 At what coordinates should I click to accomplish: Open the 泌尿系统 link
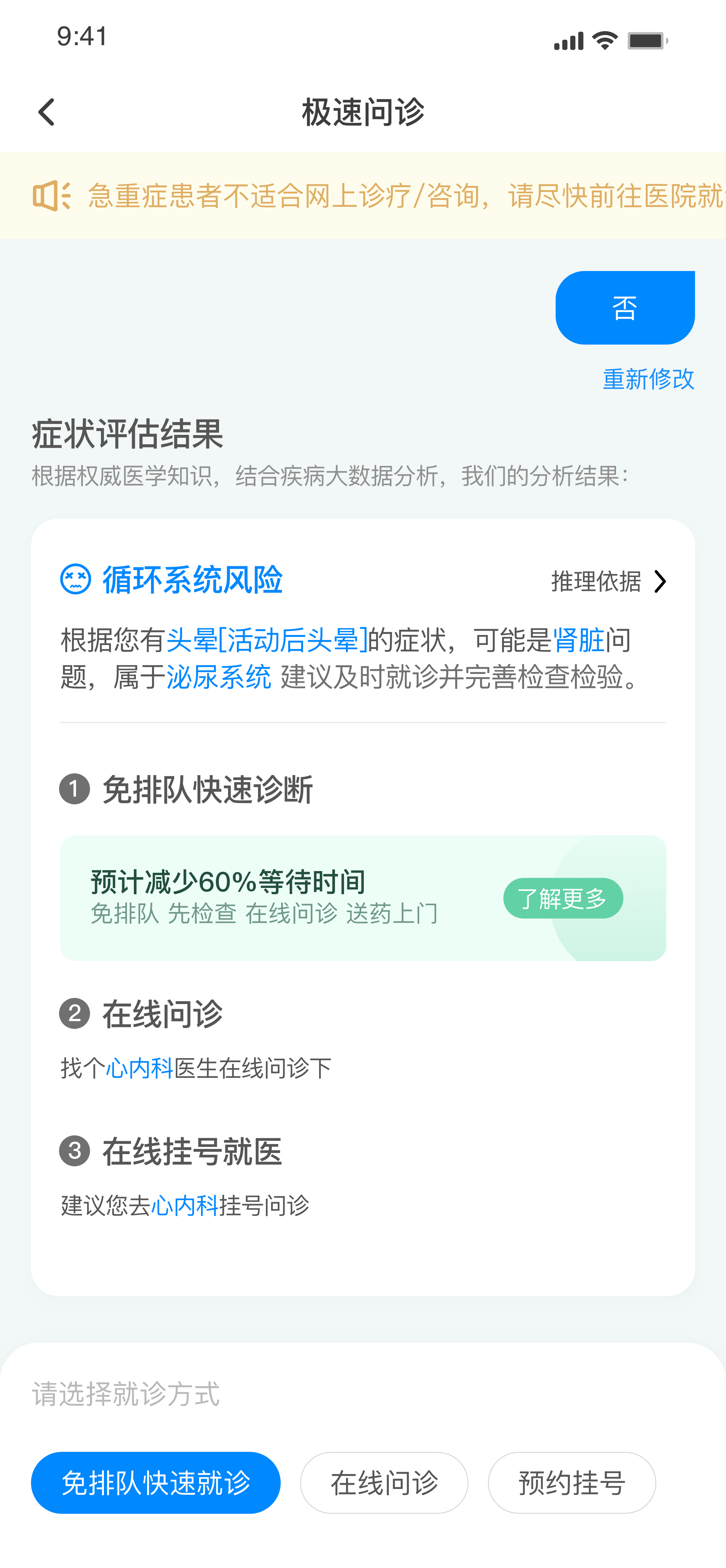pyautogui.click(x=218, y=677)
